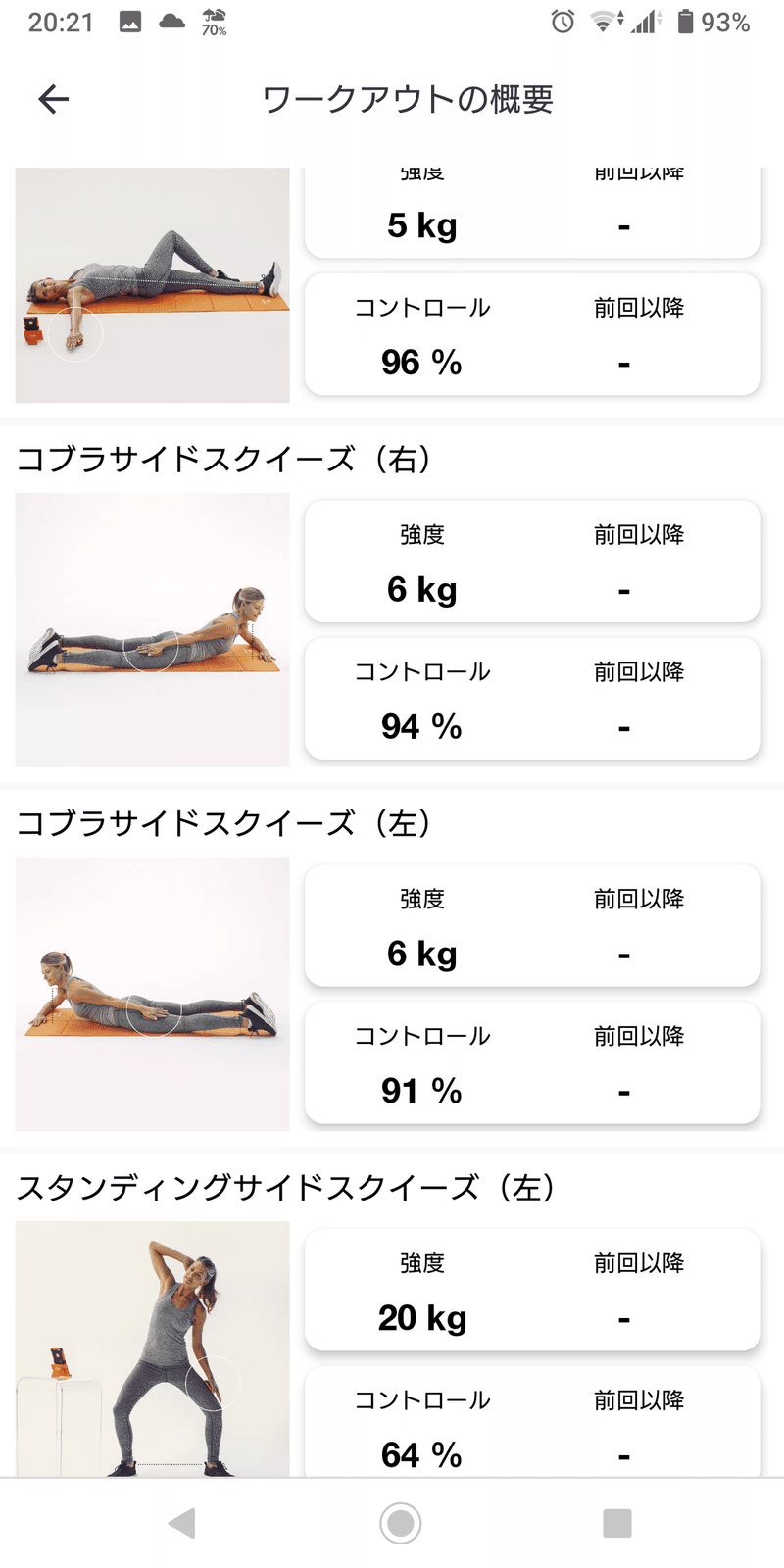This screenshot has width=784, height=1568.
Task: Tap the Android back navigation triangle
Action: (179, 1522)
